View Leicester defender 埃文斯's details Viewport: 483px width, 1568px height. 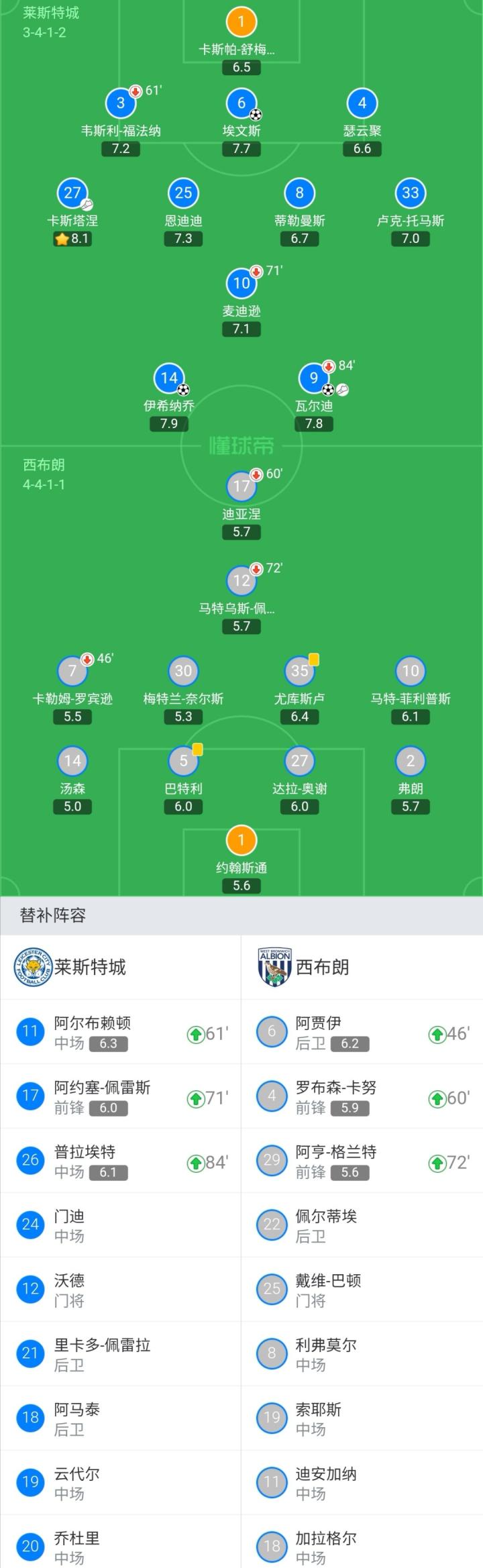coord(241,104)
